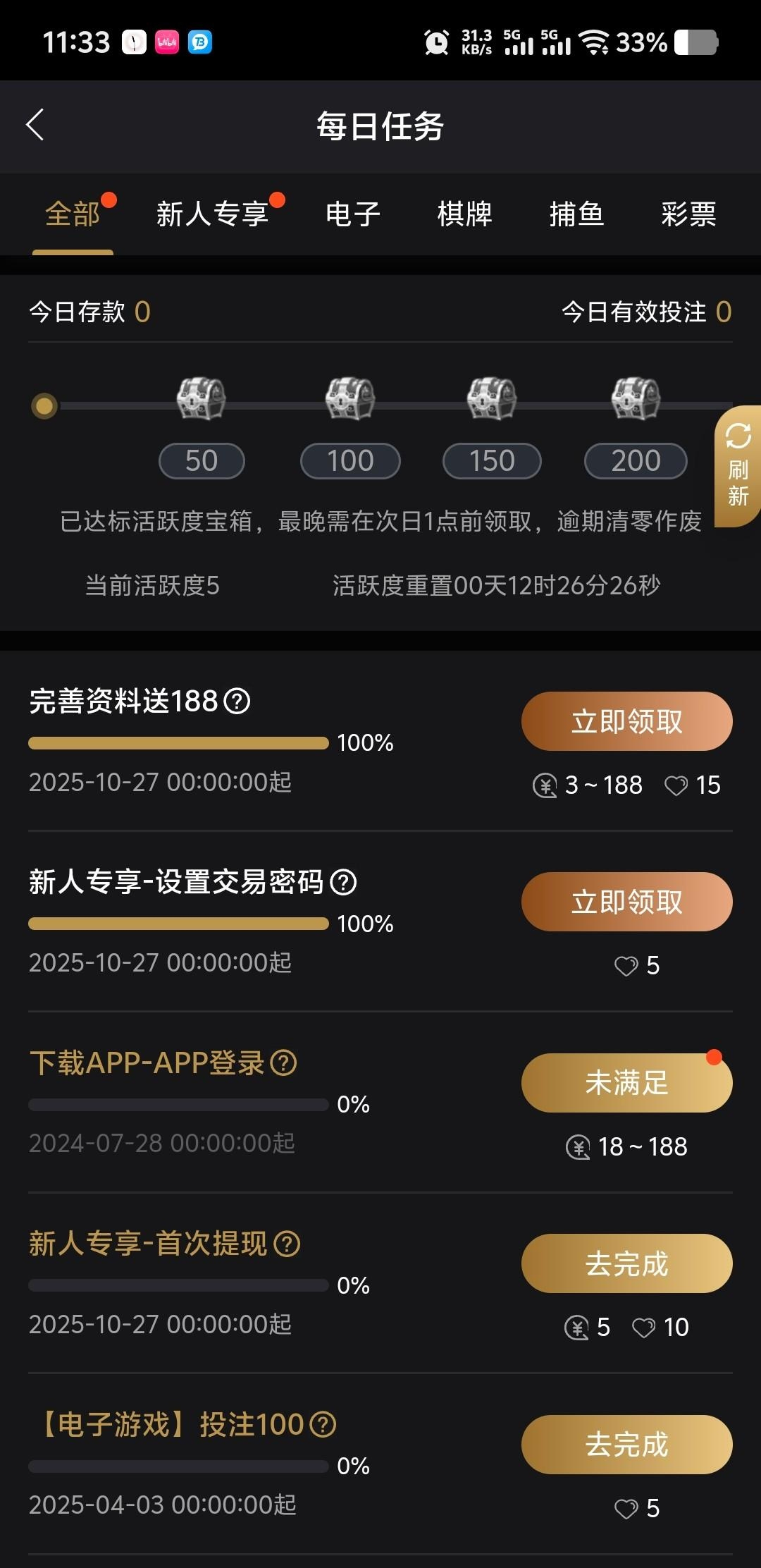Show help for 下载APP-APP登录
This screenshot has width=761, height=1568.
click(284, 1062)
